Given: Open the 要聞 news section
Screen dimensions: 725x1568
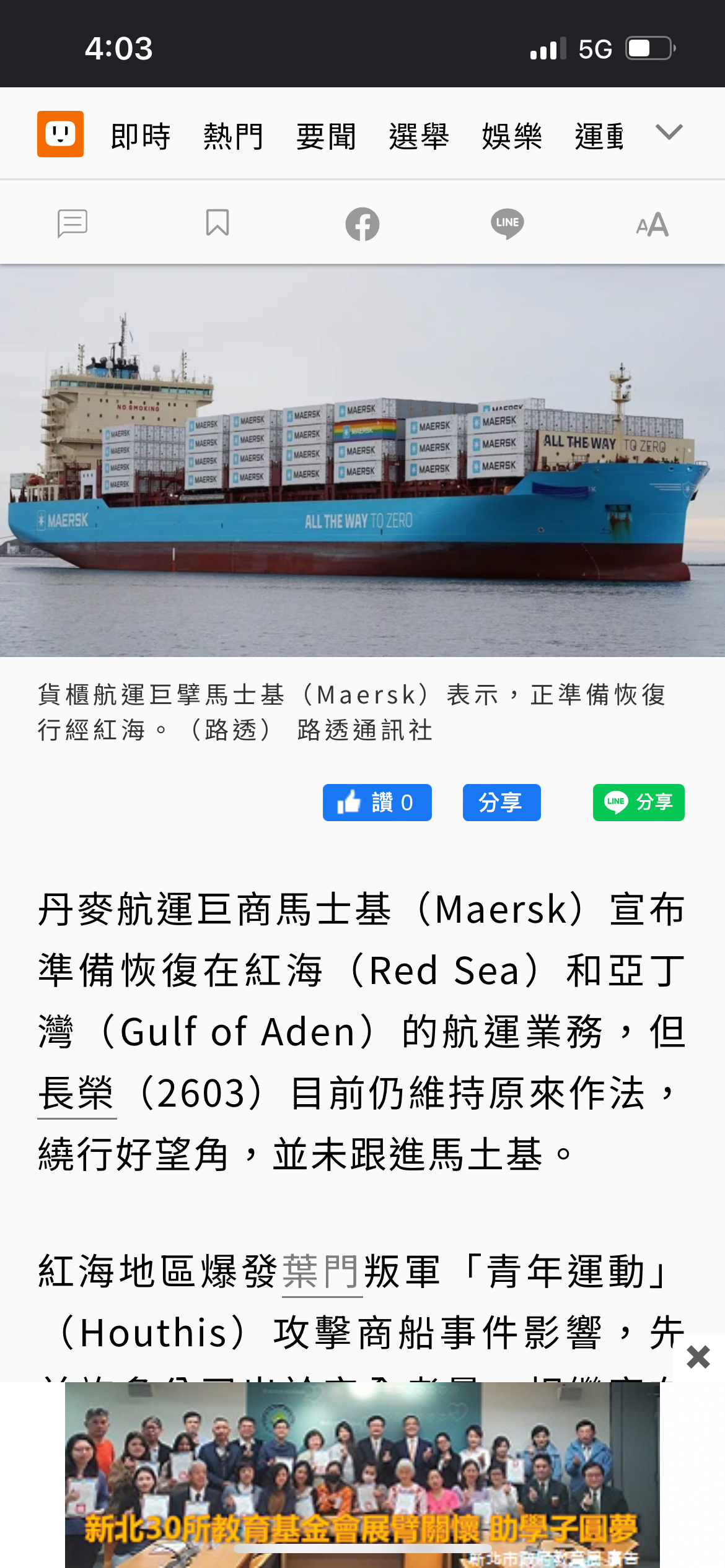Looking at the screenshot, I should (327, 136).
